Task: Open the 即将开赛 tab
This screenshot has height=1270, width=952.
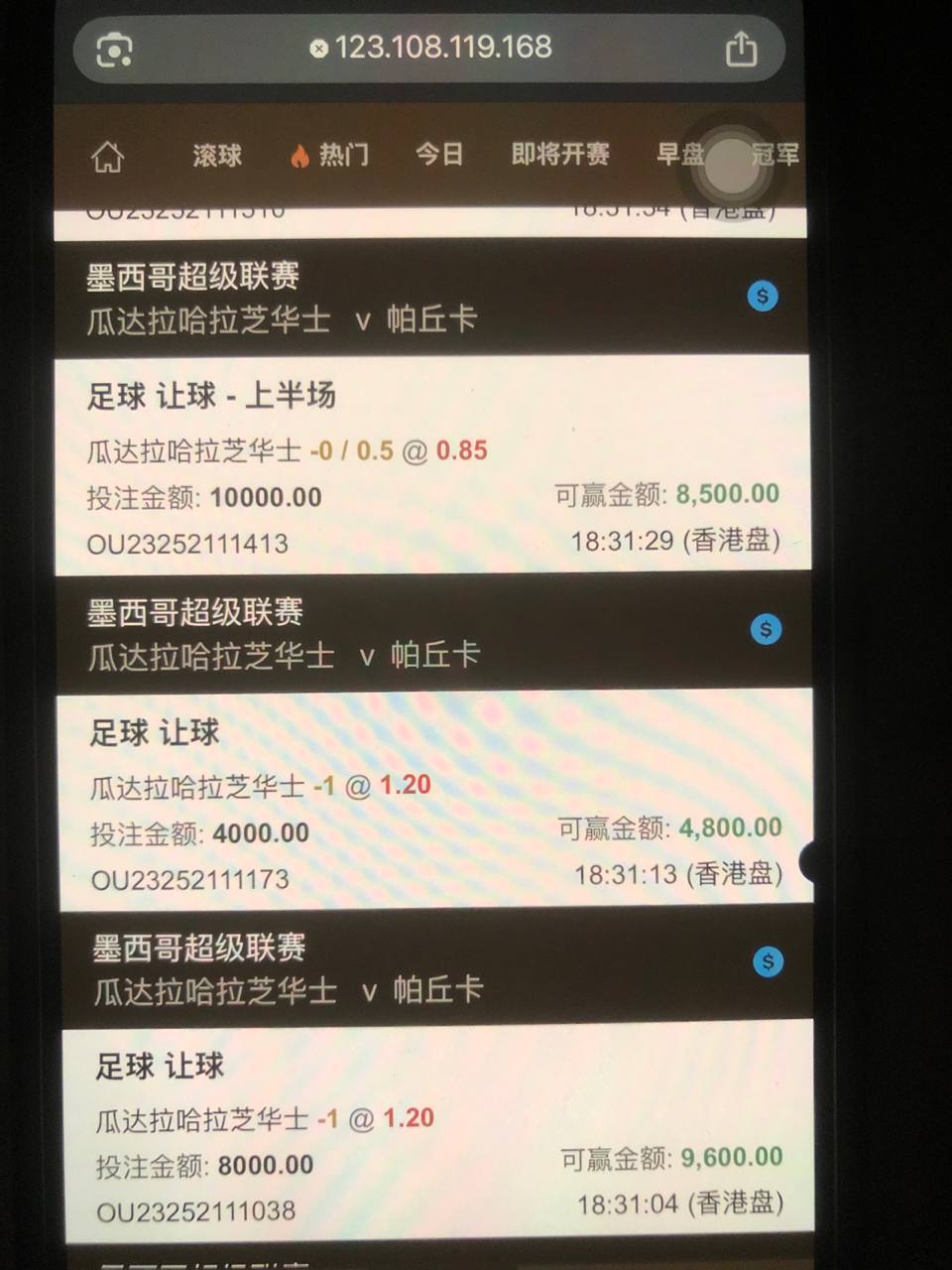Action: 560,154
